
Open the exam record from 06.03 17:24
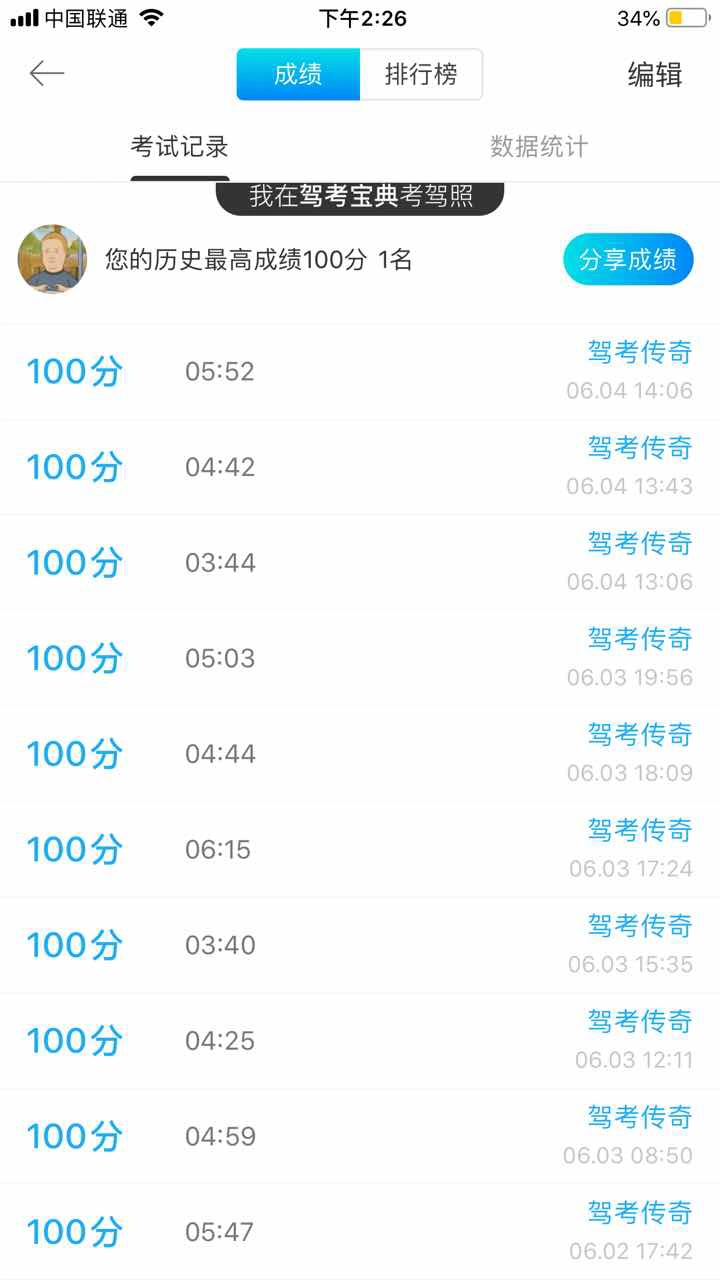coord(360,850)
